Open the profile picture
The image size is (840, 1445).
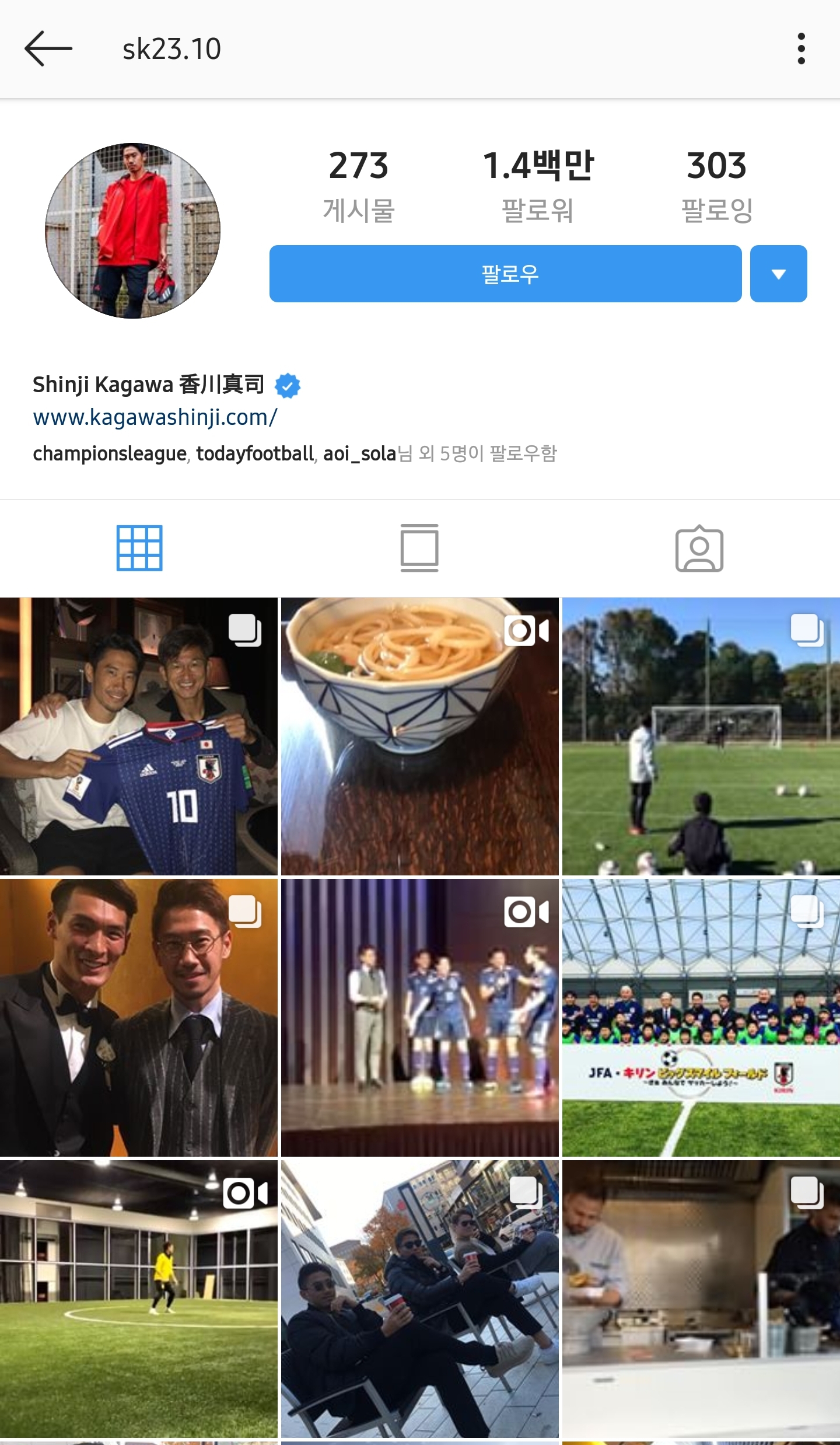133,231
